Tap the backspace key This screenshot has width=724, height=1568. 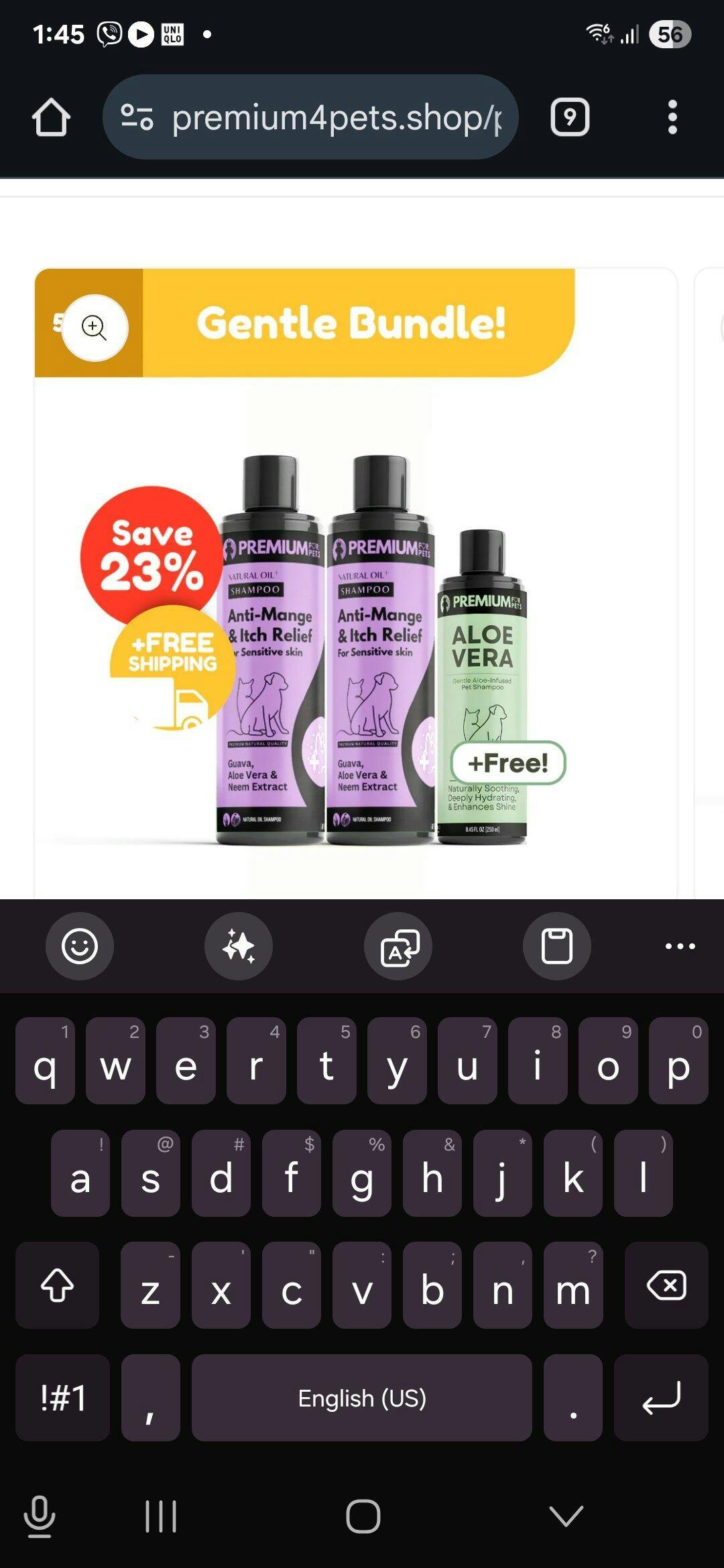pos(666,1285)
